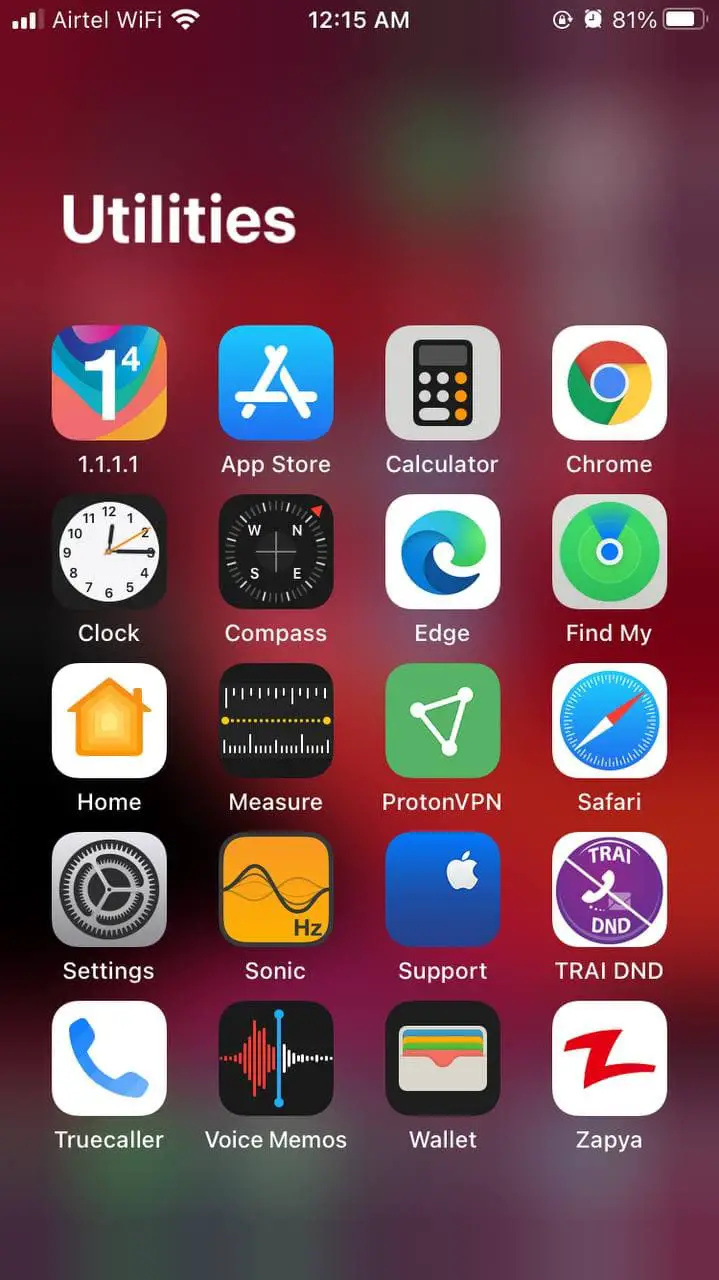
Task: Open Voice Memos
Action: (x=276, y=1058)
